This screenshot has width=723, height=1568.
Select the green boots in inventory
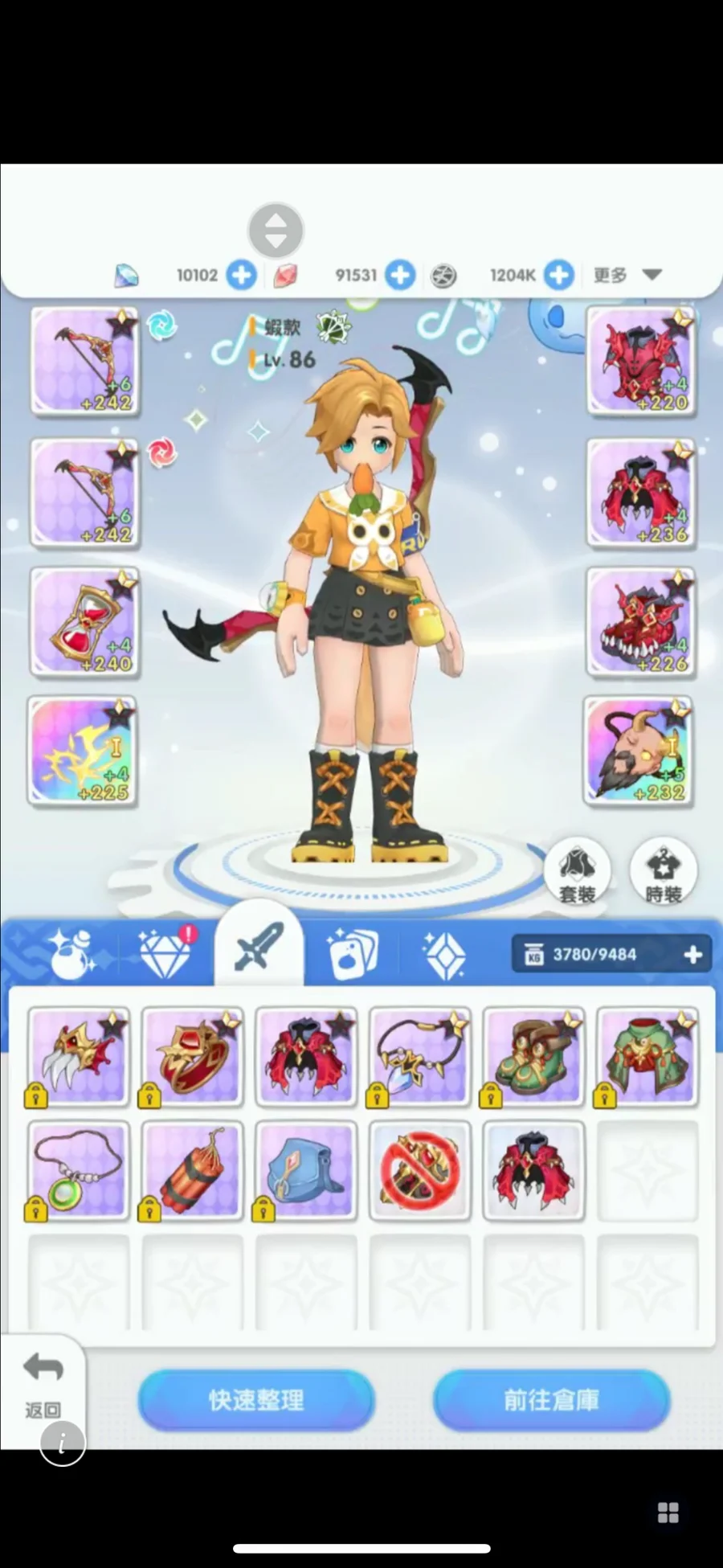(x=534, y=1056)
